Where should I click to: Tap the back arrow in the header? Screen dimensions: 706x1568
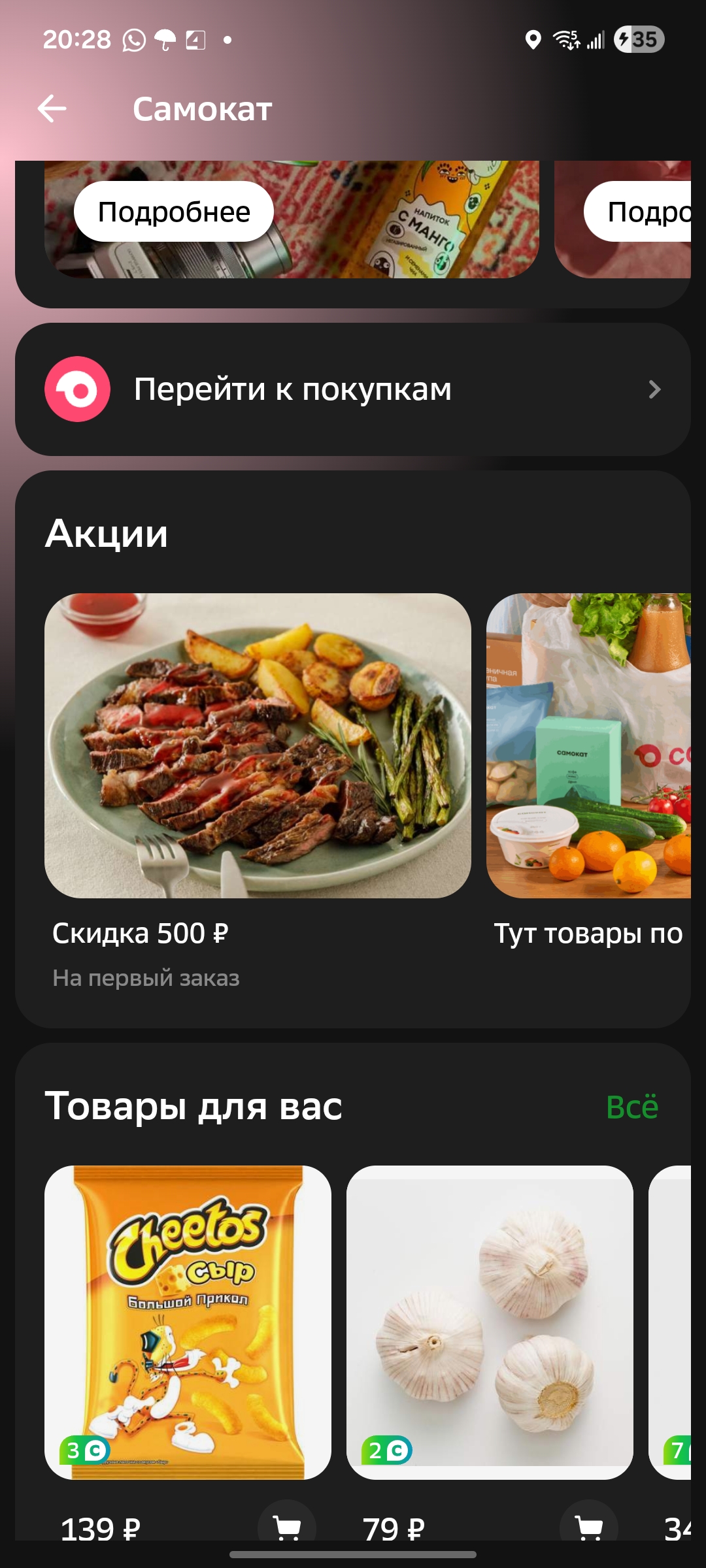tap(52, 108)
